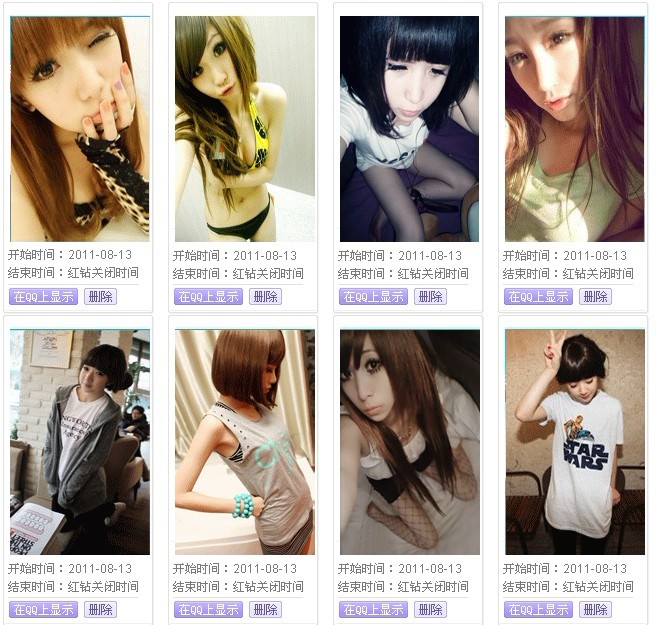Delete the fishnet stockings photo
657x625 pixels.
point(430,609)
